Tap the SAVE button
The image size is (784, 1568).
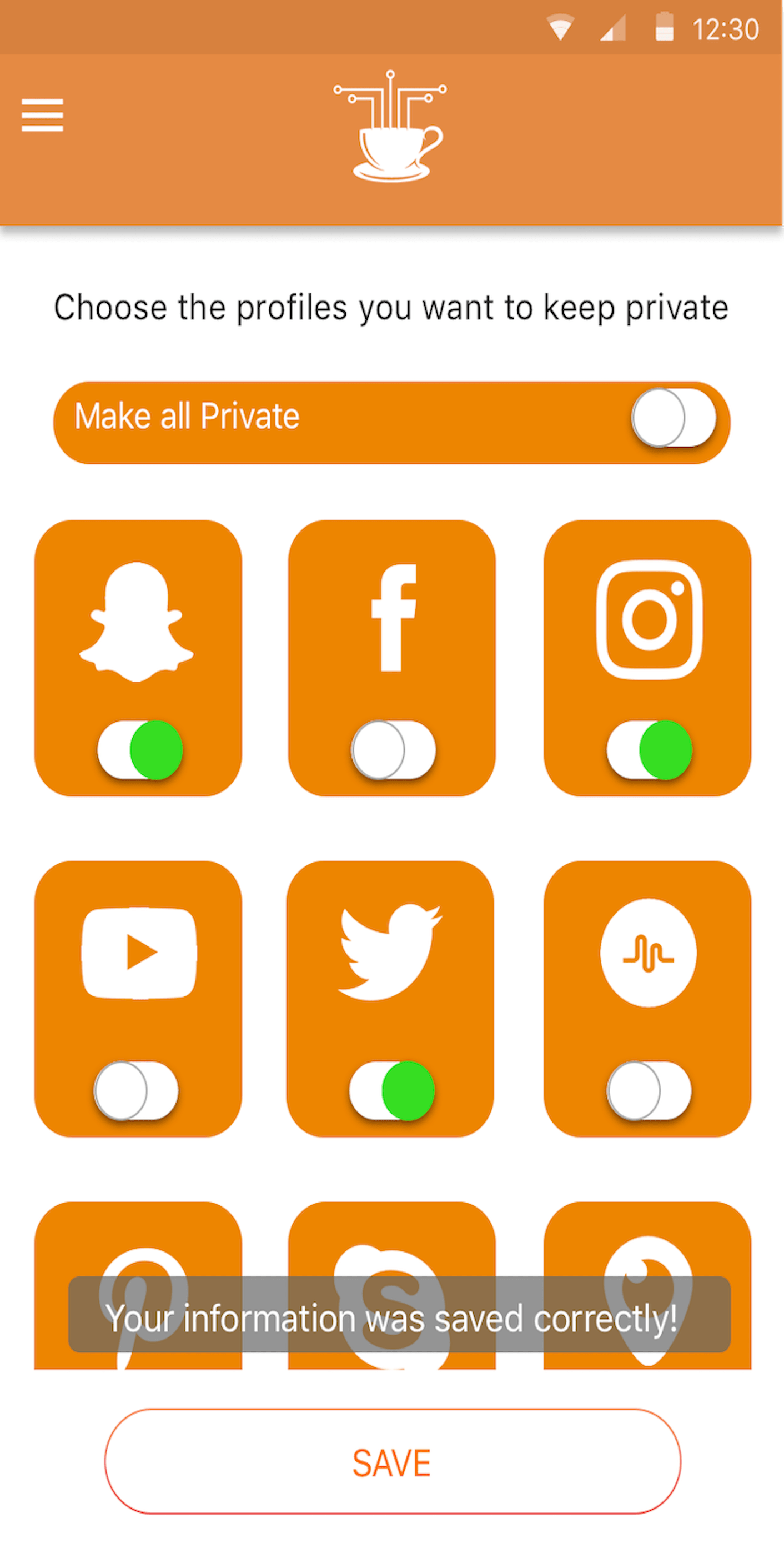point(392,1462)
